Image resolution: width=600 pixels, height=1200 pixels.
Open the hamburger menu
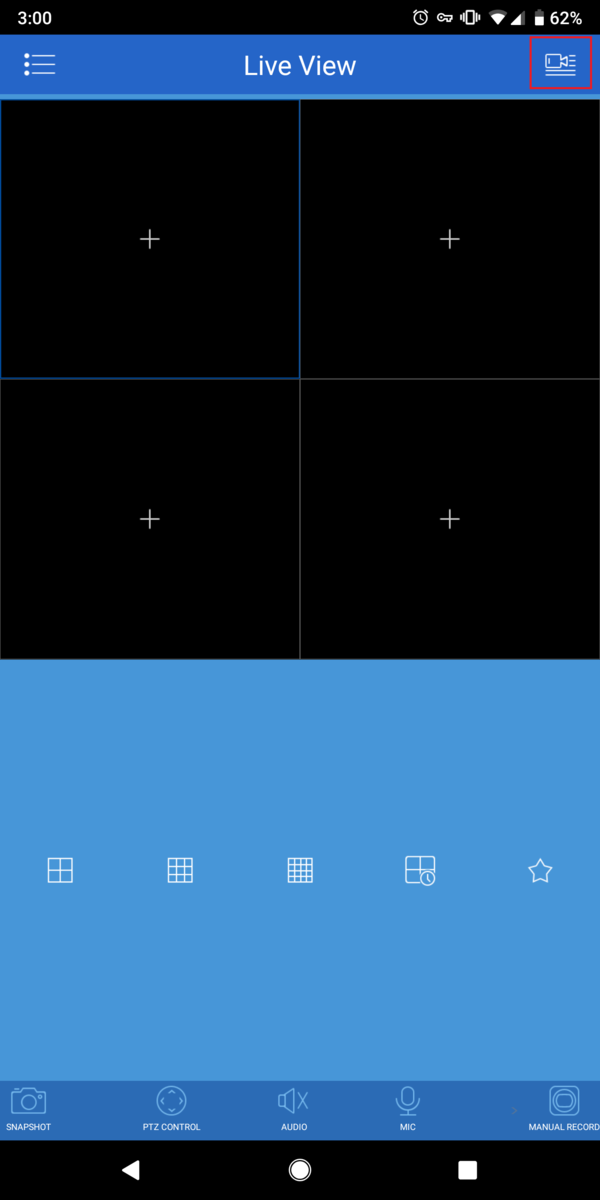40,65
